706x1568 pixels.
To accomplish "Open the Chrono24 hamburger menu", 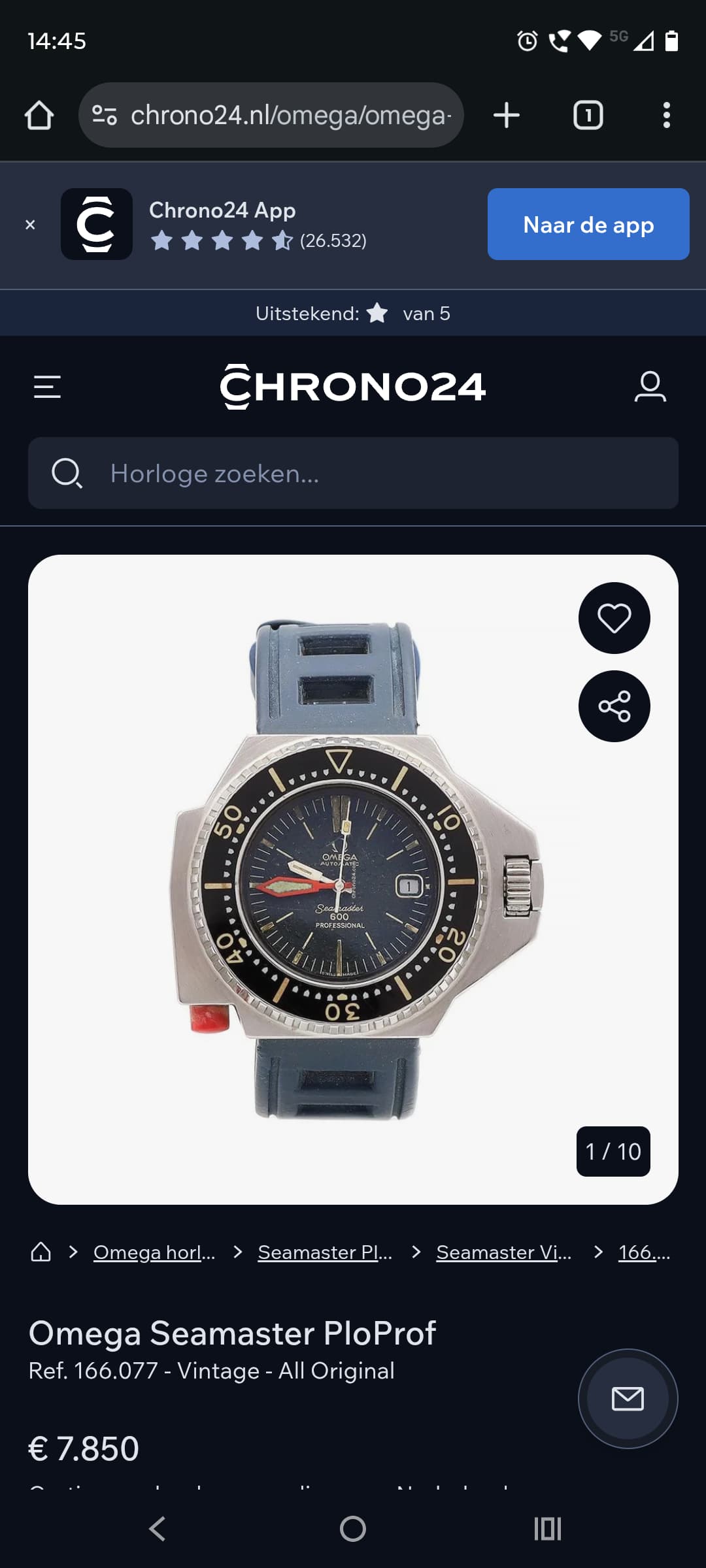I will (47, 387).
